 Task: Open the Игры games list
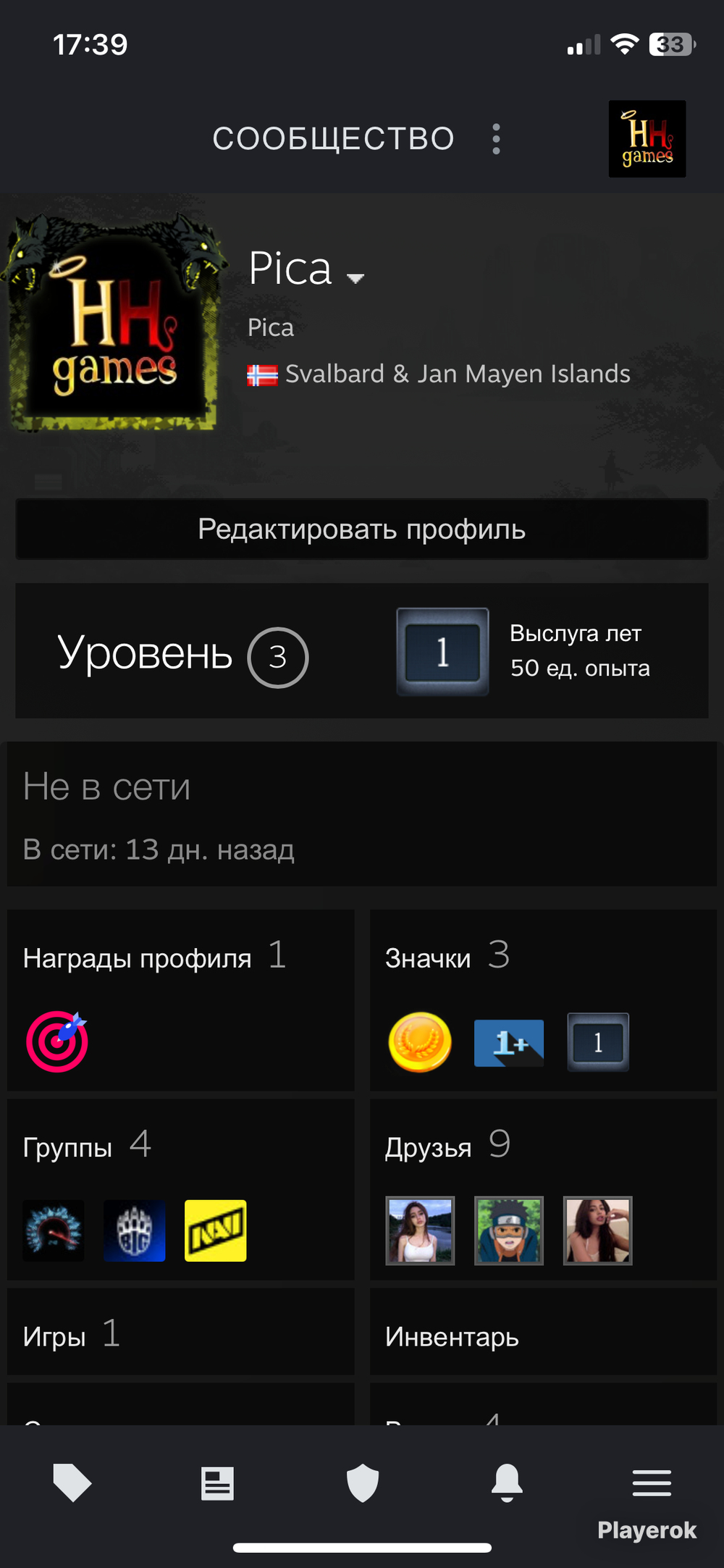coord(181,1331)
